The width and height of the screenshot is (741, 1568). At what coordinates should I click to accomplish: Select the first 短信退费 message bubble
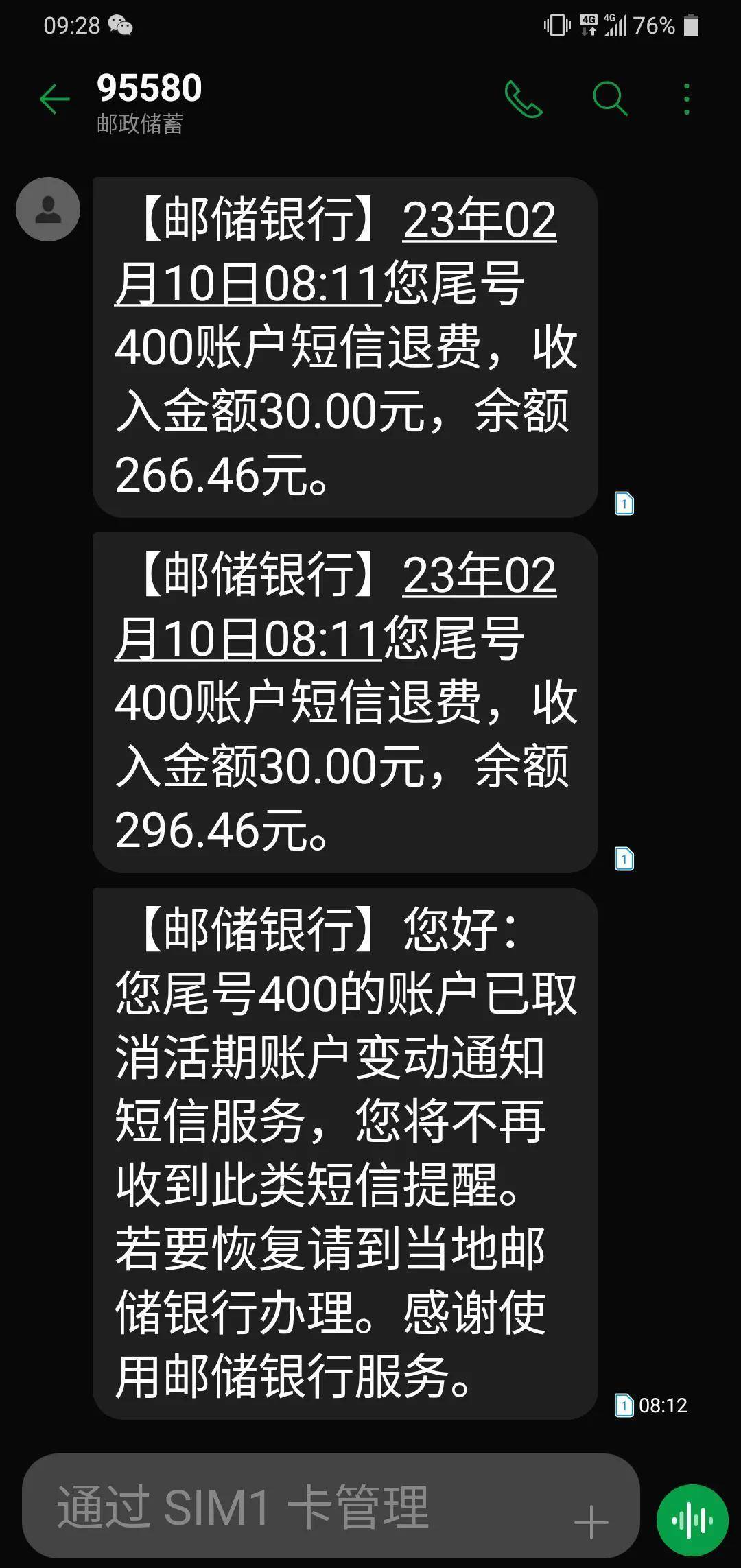tap(342, 346)
